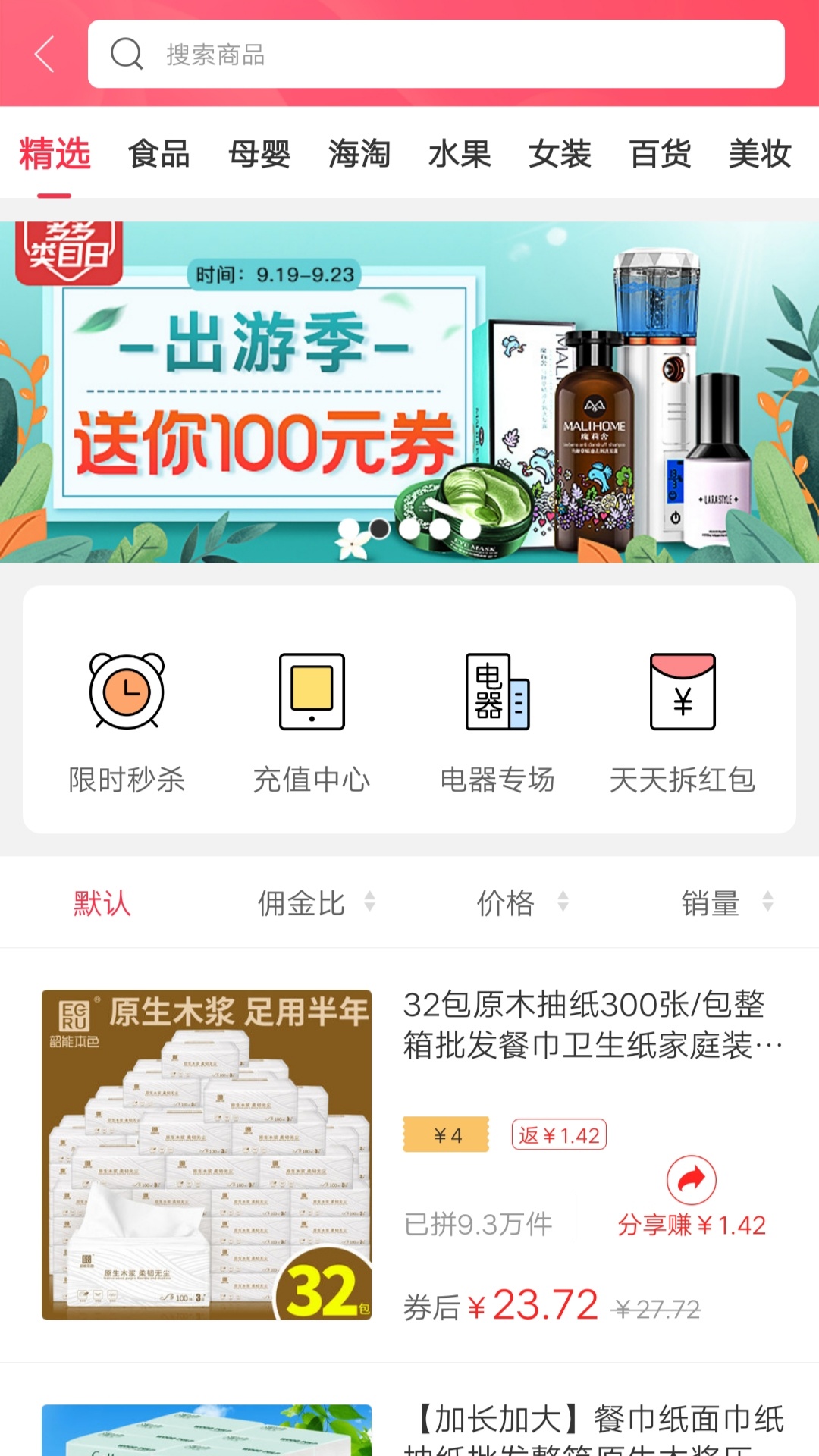
Task: Open 限时秒杀 flash sale
Action: pos(127,720)
